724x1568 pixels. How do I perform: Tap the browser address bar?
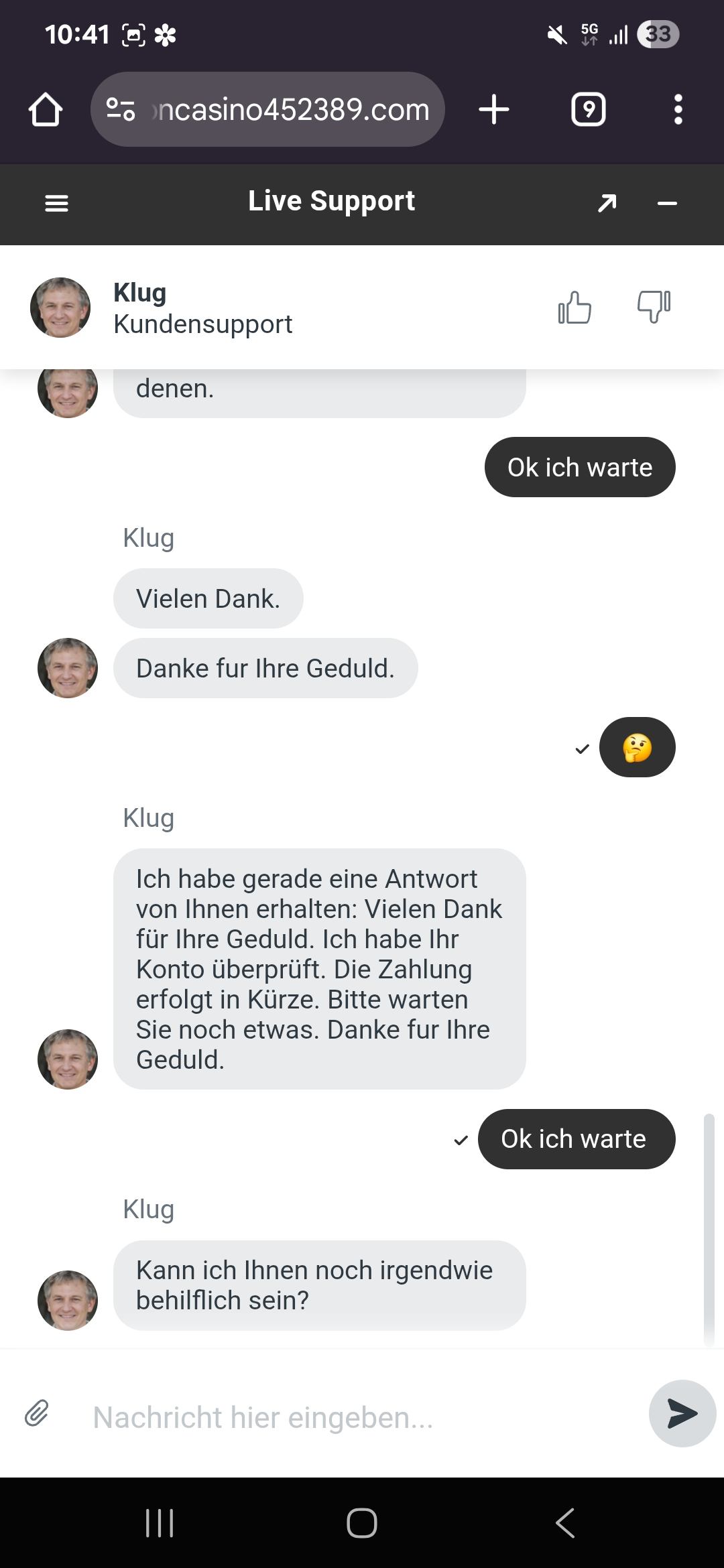coord(292,109)
